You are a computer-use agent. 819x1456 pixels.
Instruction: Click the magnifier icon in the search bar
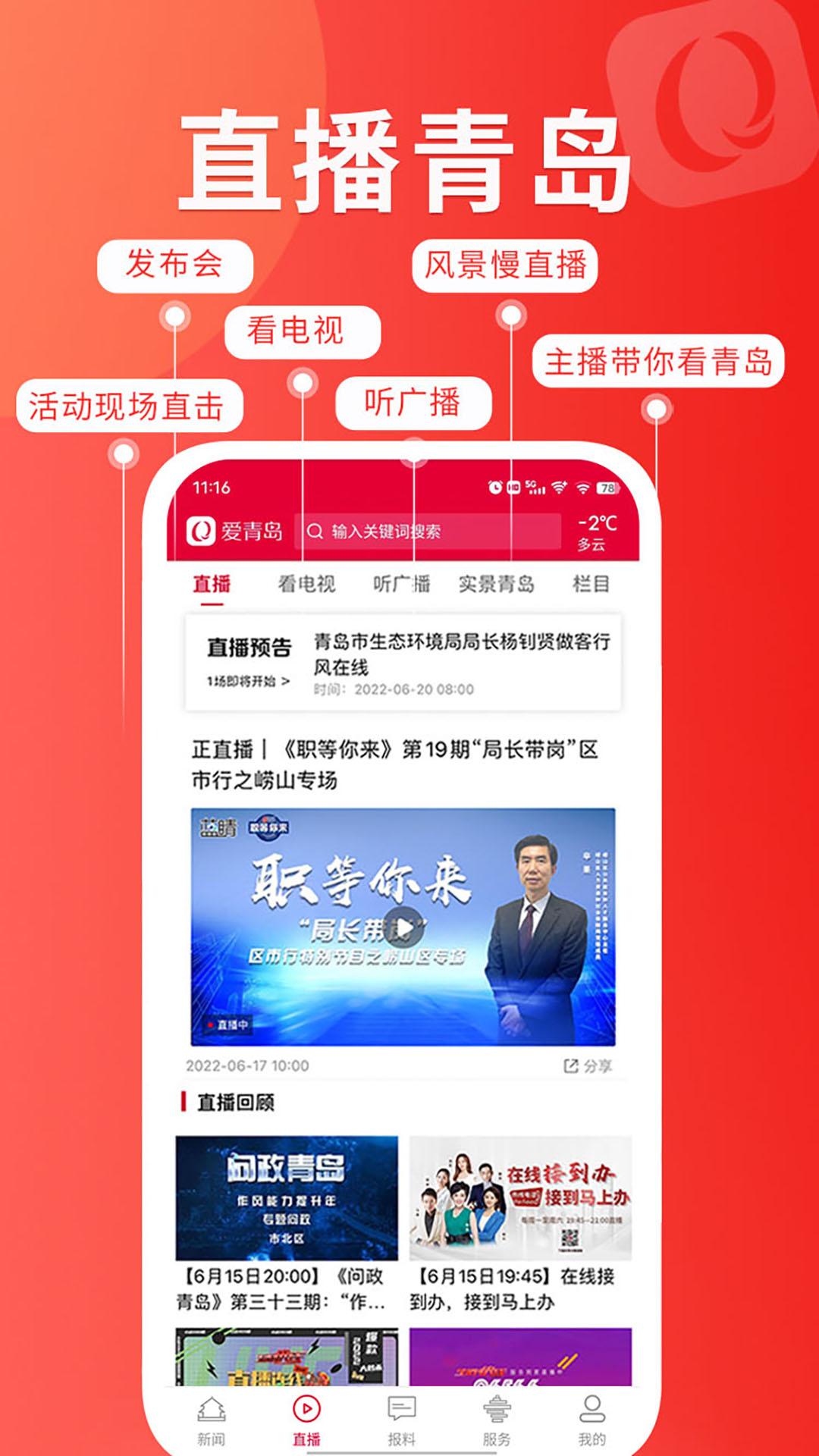[316, 531]
